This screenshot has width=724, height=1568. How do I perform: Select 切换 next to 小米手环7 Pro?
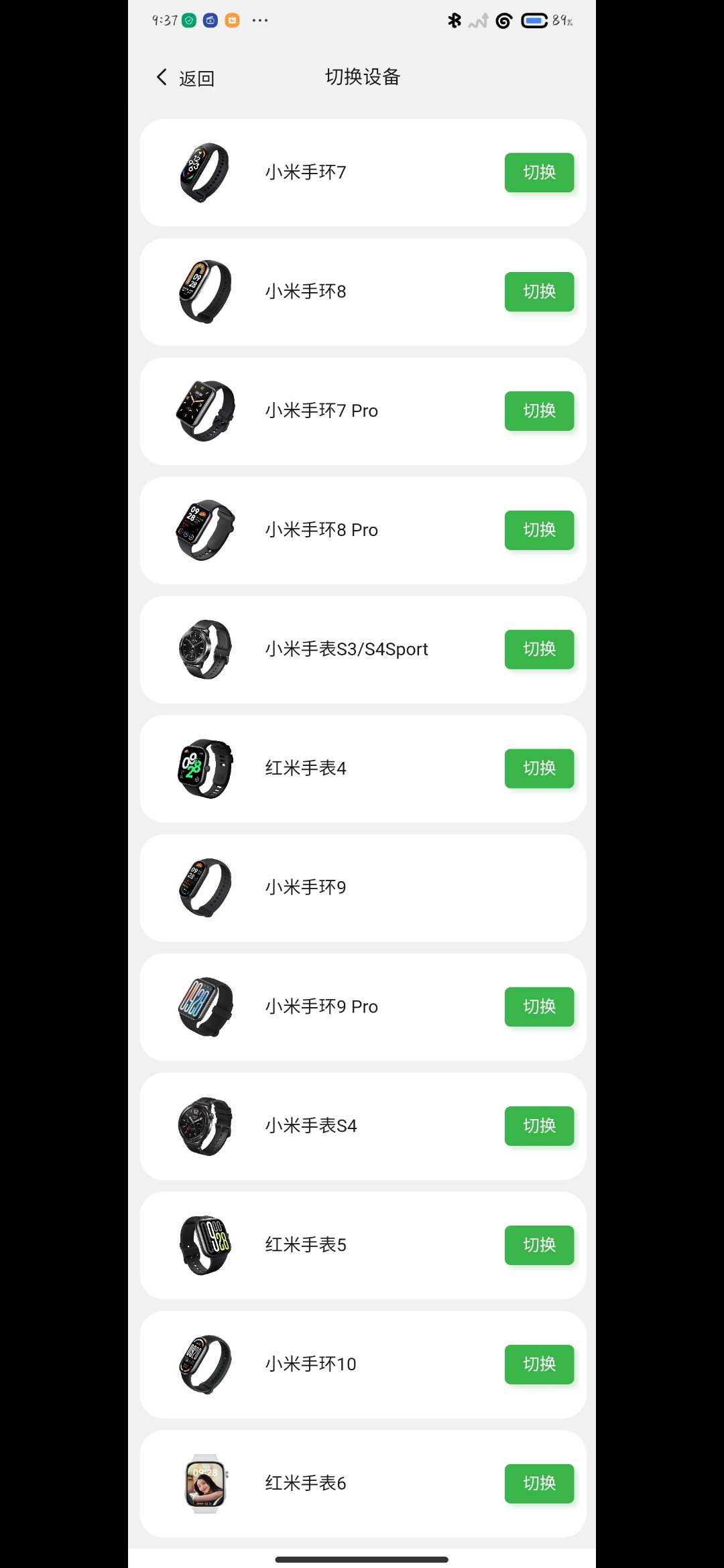539,411
